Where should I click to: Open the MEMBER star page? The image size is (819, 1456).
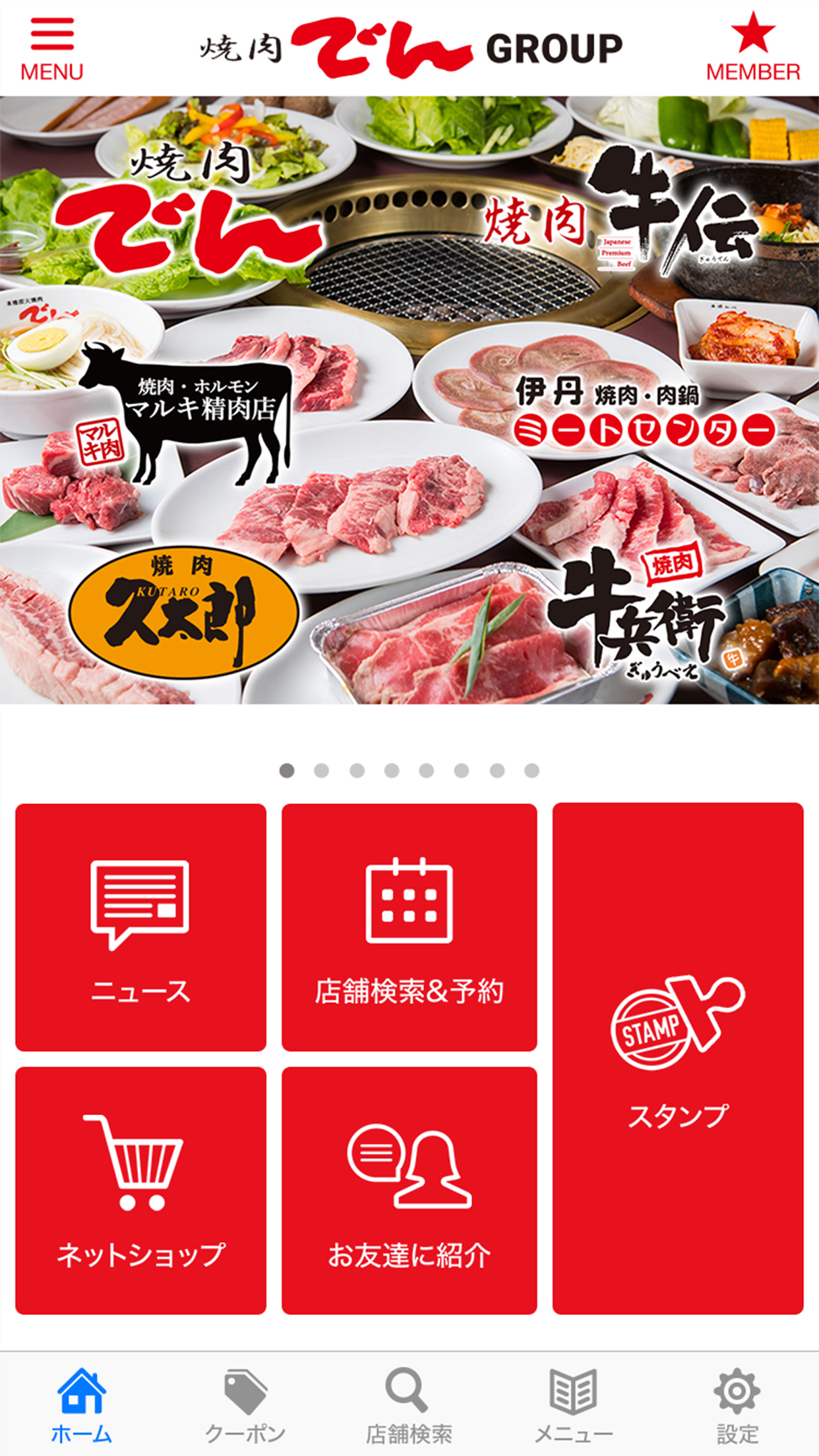[x=752, y=49]
